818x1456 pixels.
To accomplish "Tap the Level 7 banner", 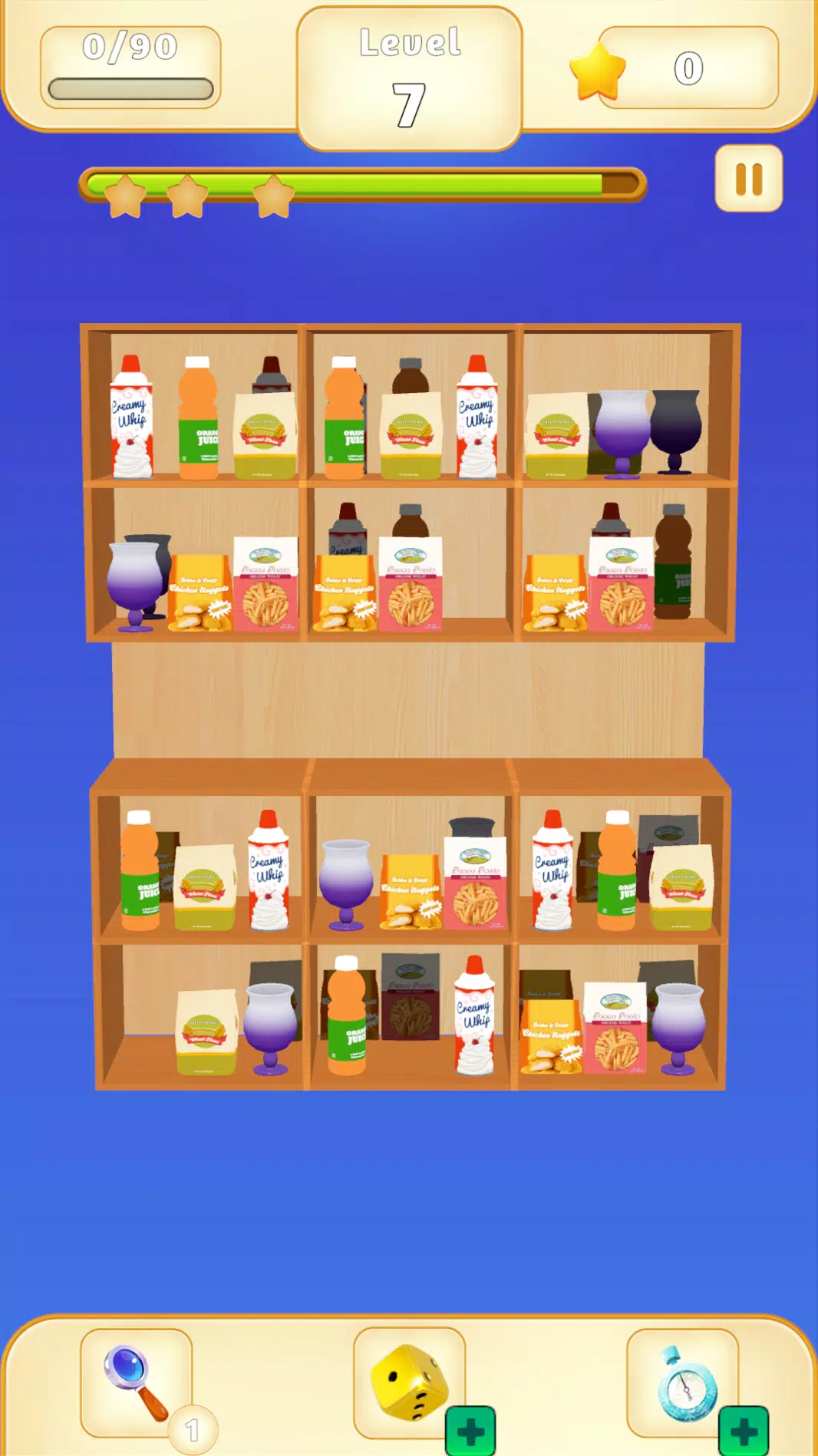I will pos(408,73).
